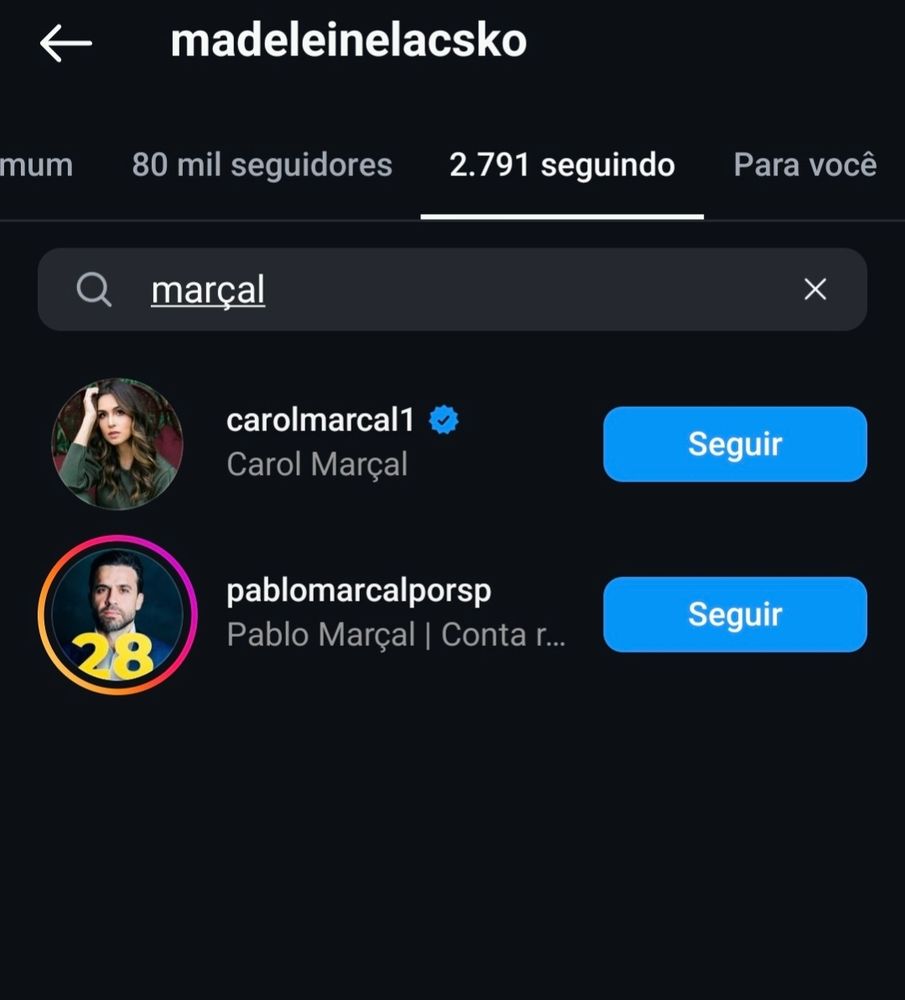Open pablomarcalporsp's profile picture with story ring
905x1000 pixels.
(x=117, y=614)
